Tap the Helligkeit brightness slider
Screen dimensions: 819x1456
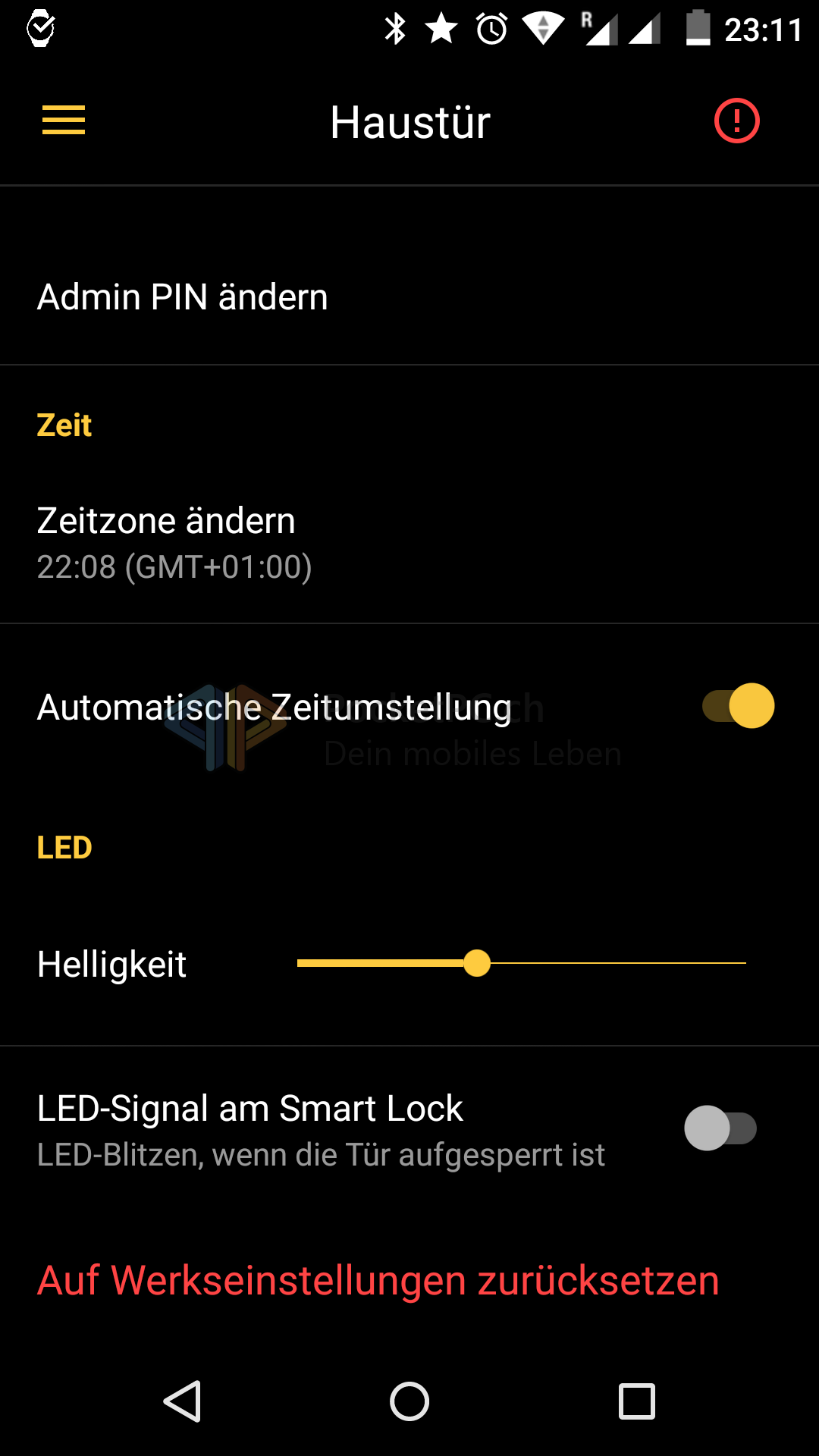pyautogui.click(x=521, y=963)
